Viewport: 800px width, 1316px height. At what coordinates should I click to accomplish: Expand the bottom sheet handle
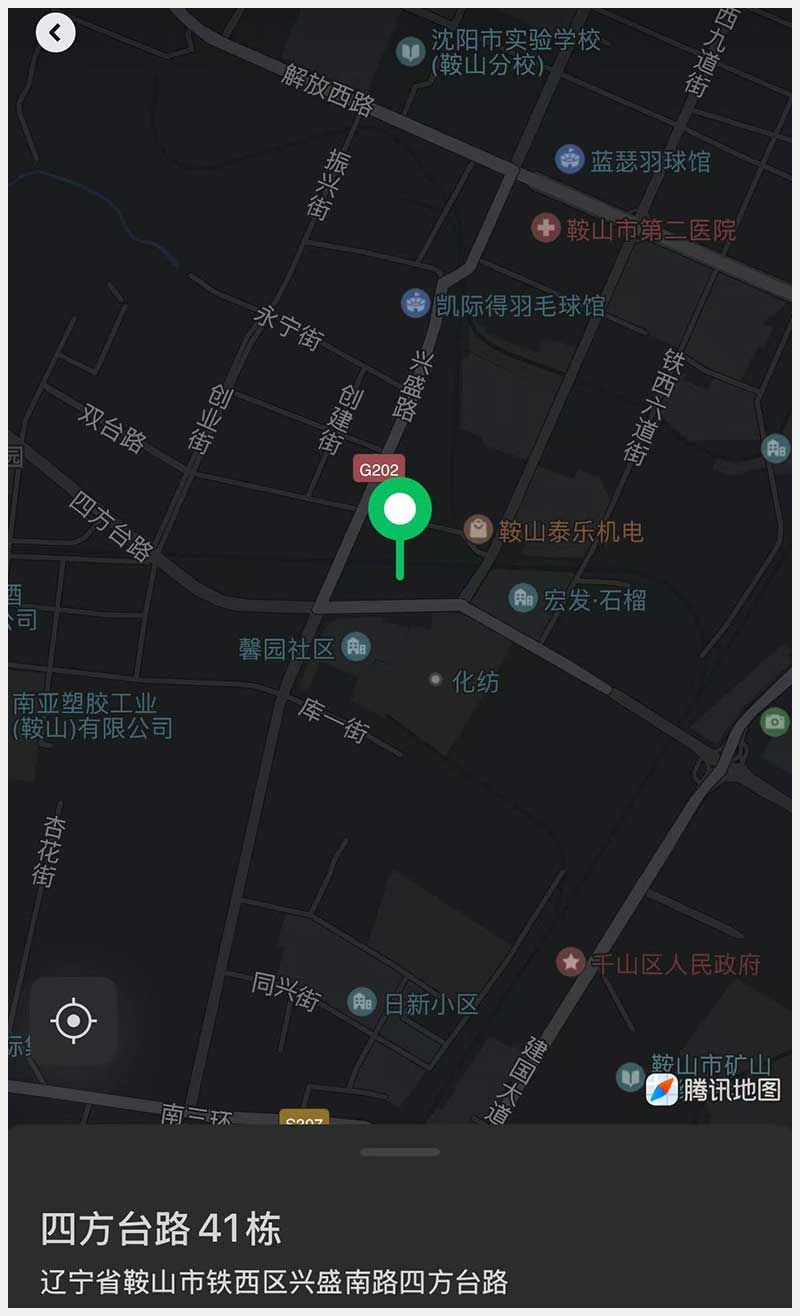coord(400,1152)
